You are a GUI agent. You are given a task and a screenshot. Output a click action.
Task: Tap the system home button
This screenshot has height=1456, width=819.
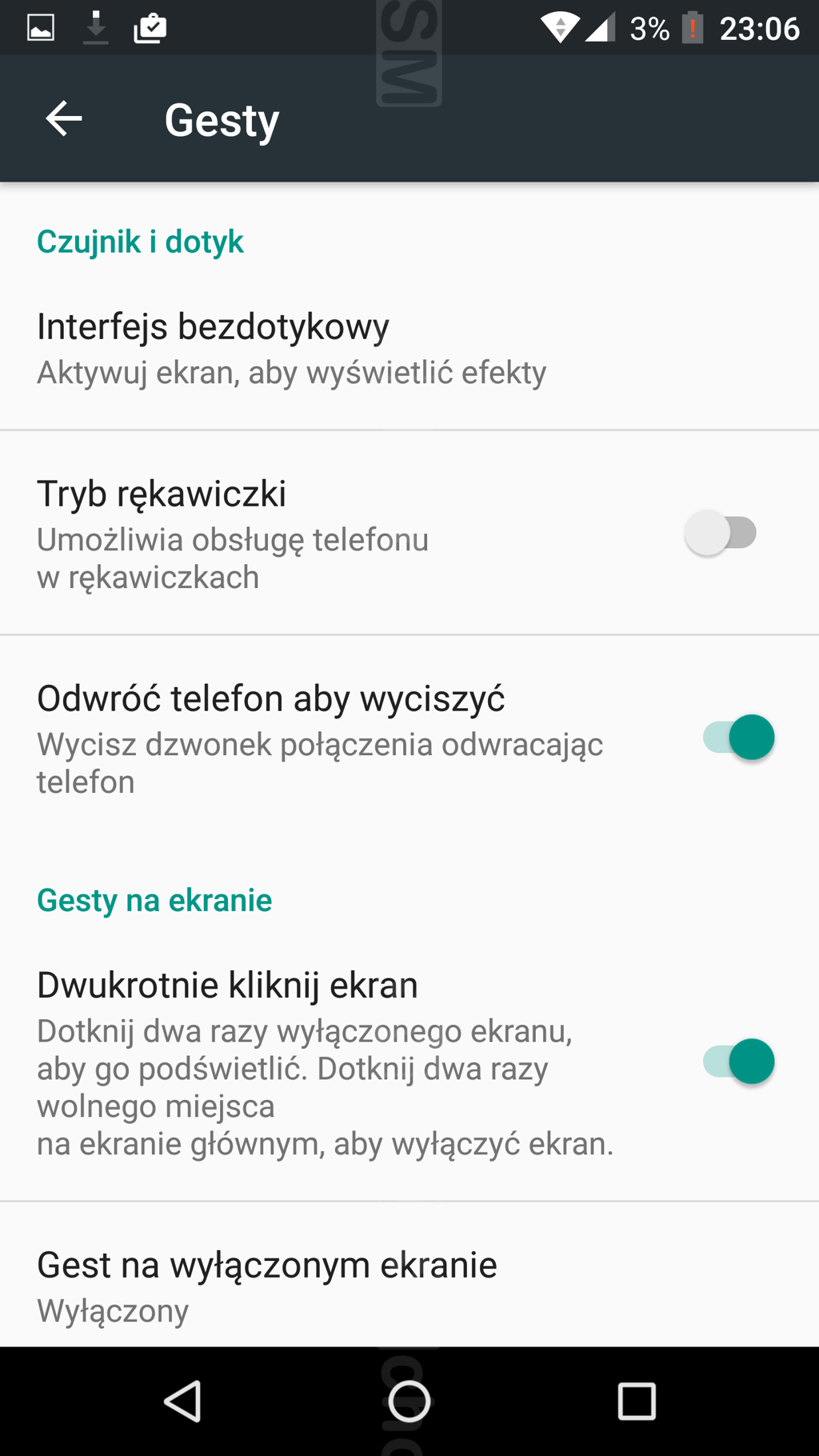point(409,1402)
